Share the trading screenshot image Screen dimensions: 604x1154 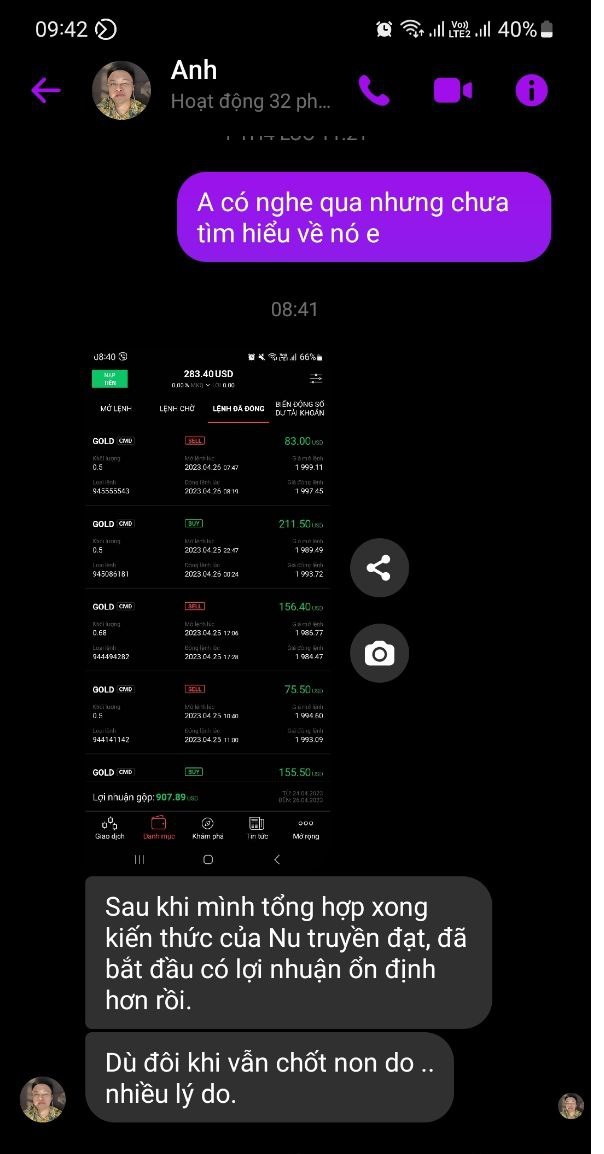pyautogui.click(x=379, y=568)
